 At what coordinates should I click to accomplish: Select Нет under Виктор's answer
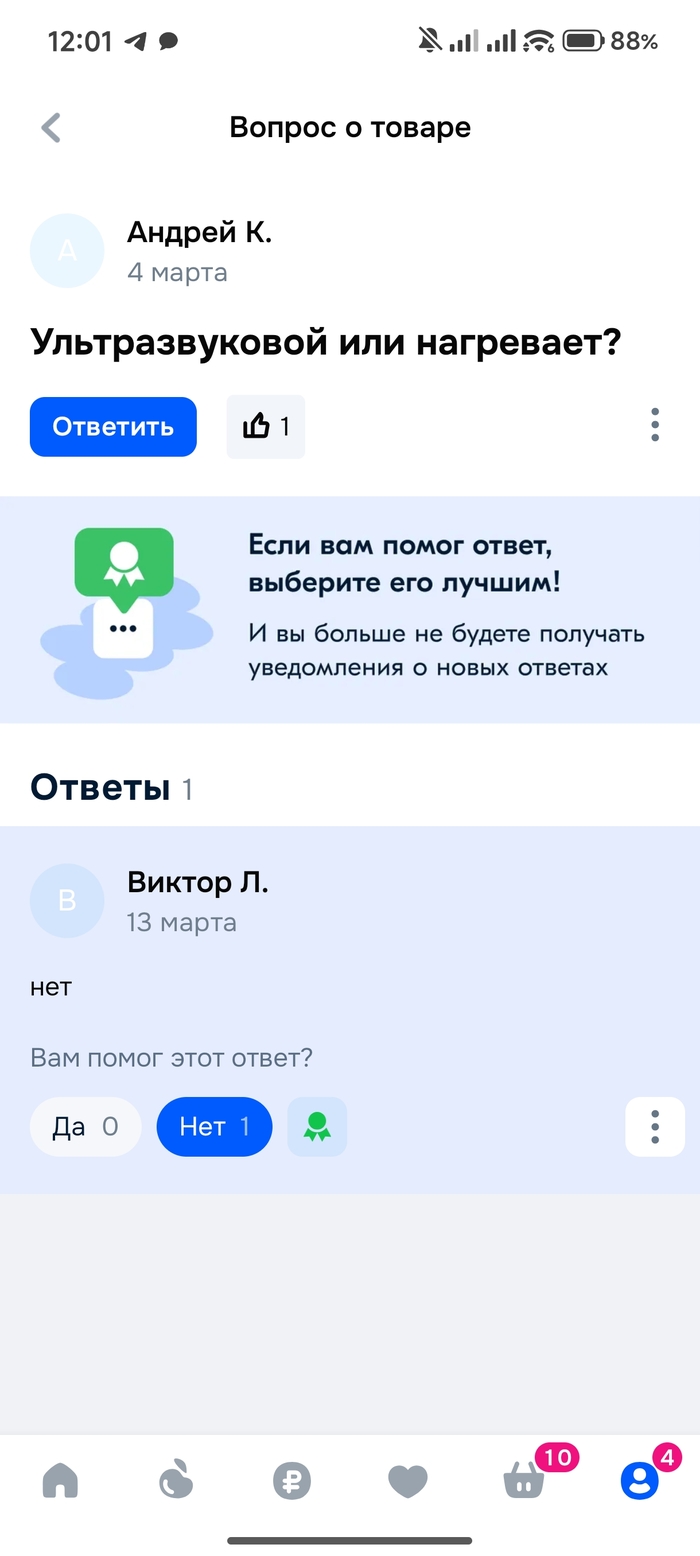(x=214, y=1127)
